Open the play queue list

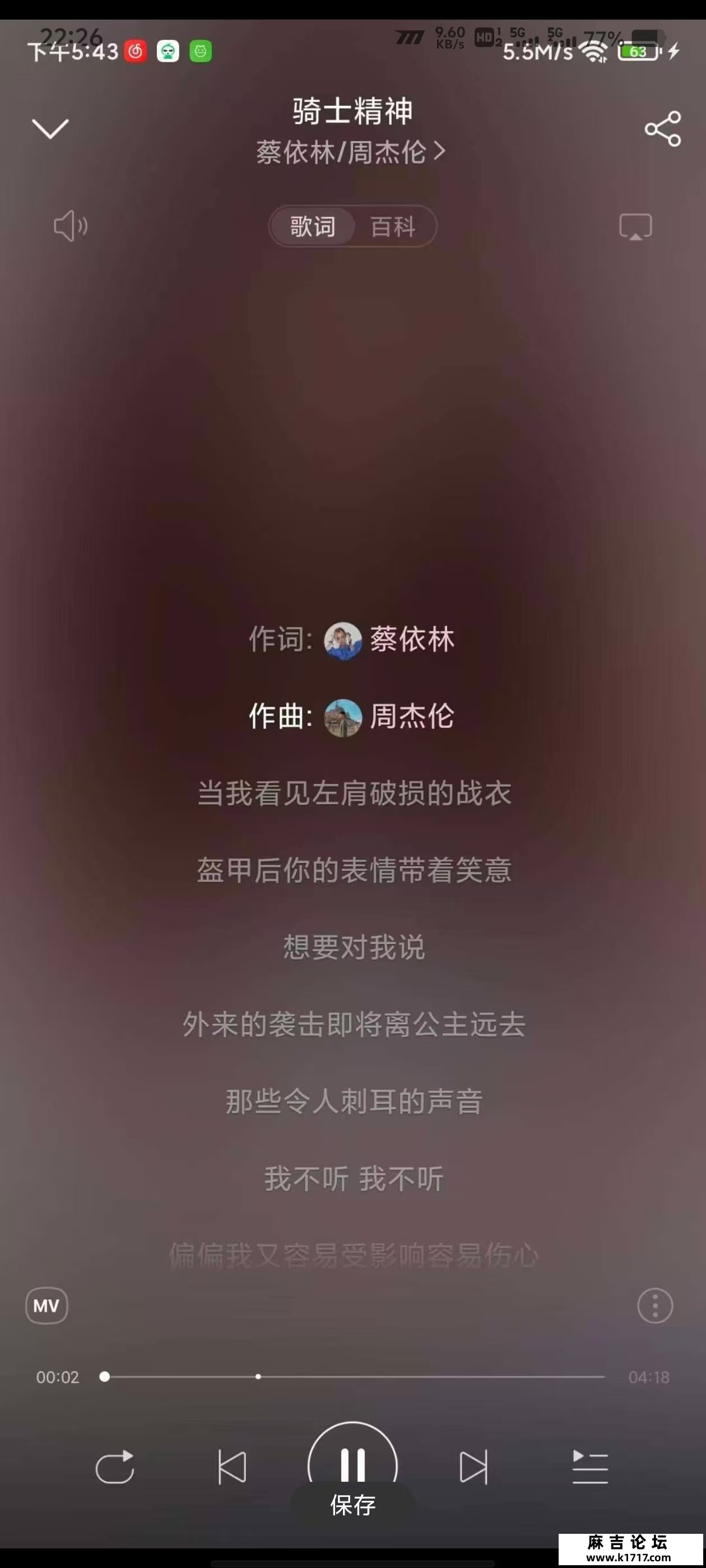click(589, 1467)
